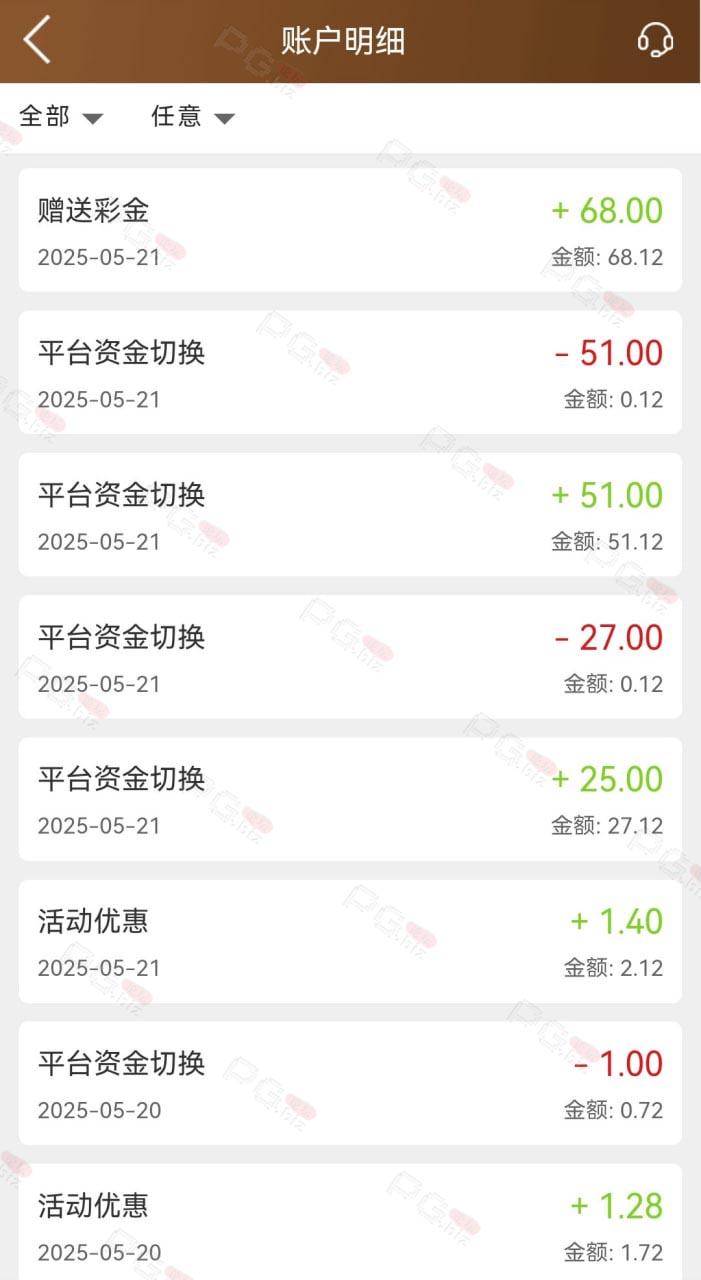Open customer service headset icon
701x1280 pixels.
click(x=655, y=41)
